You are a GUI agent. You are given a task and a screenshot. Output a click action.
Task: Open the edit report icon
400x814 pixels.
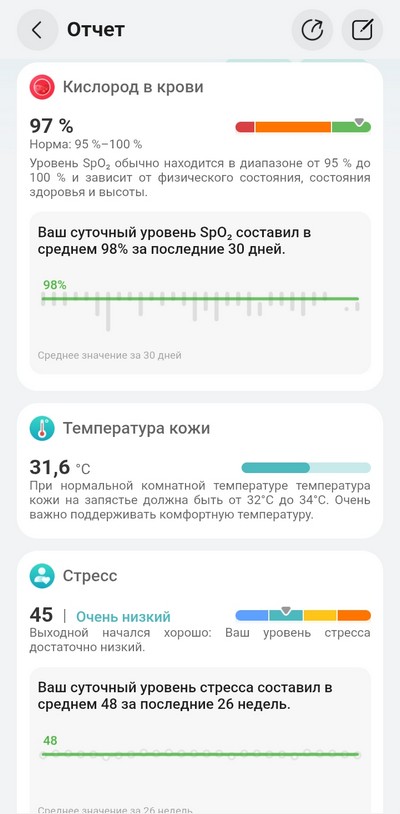[x=362, y=30]
